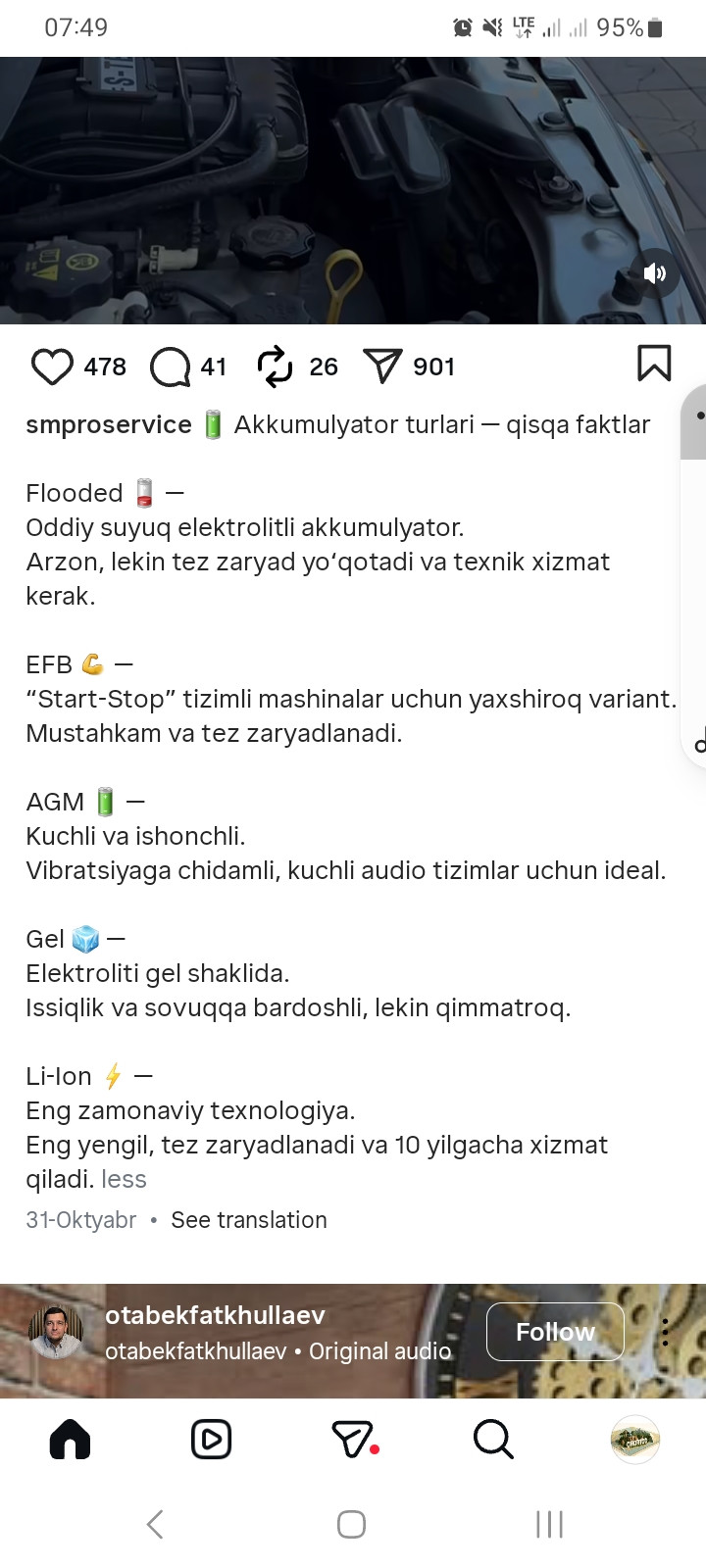Open comments on the smproservice post
Viewport: 706px width, 1568px height.
point(170,367)
